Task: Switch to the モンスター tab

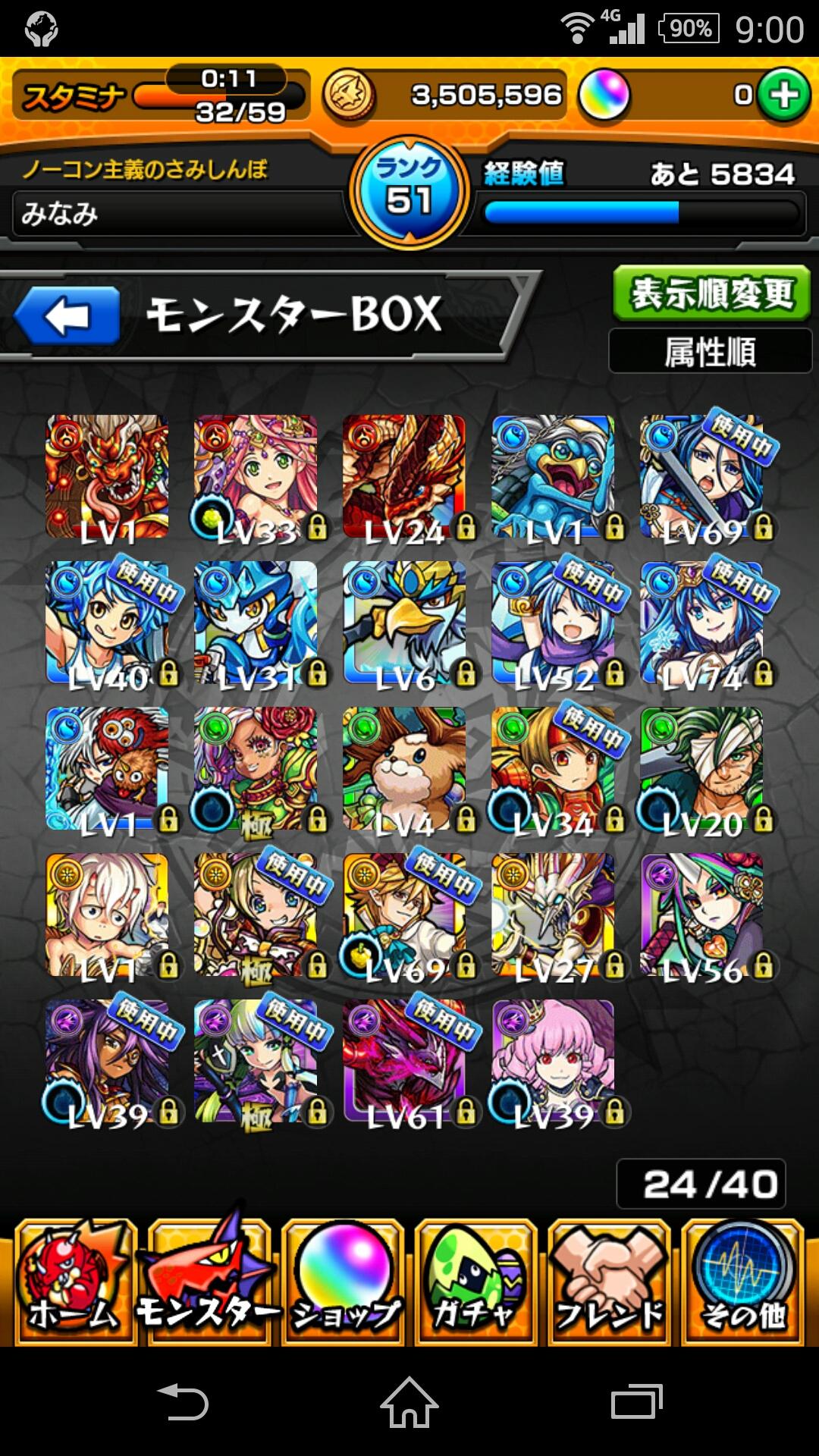Action: 209,1283
